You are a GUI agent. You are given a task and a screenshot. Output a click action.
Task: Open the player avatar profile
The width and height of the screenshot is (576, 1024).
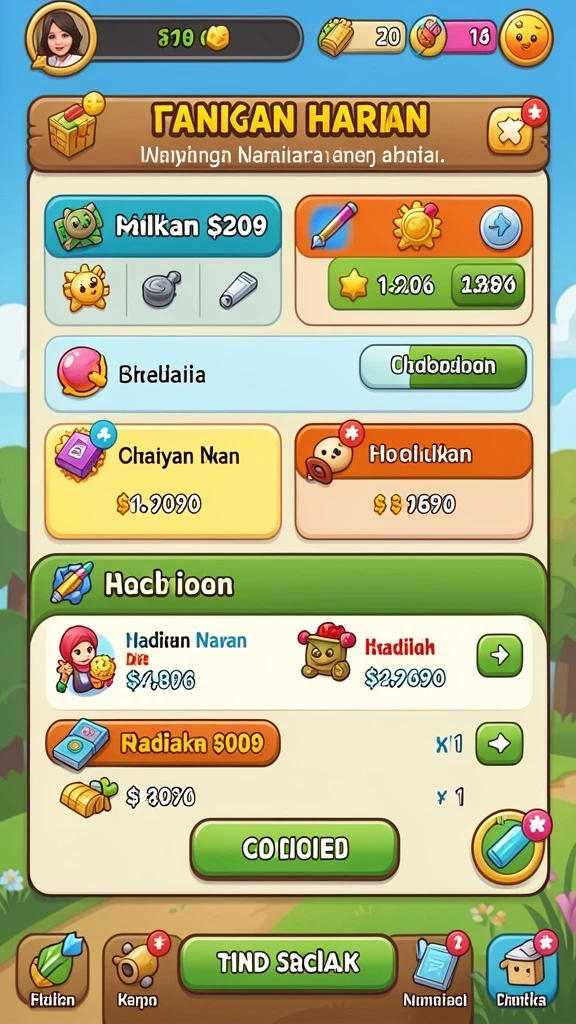click(x=61, y=37)
